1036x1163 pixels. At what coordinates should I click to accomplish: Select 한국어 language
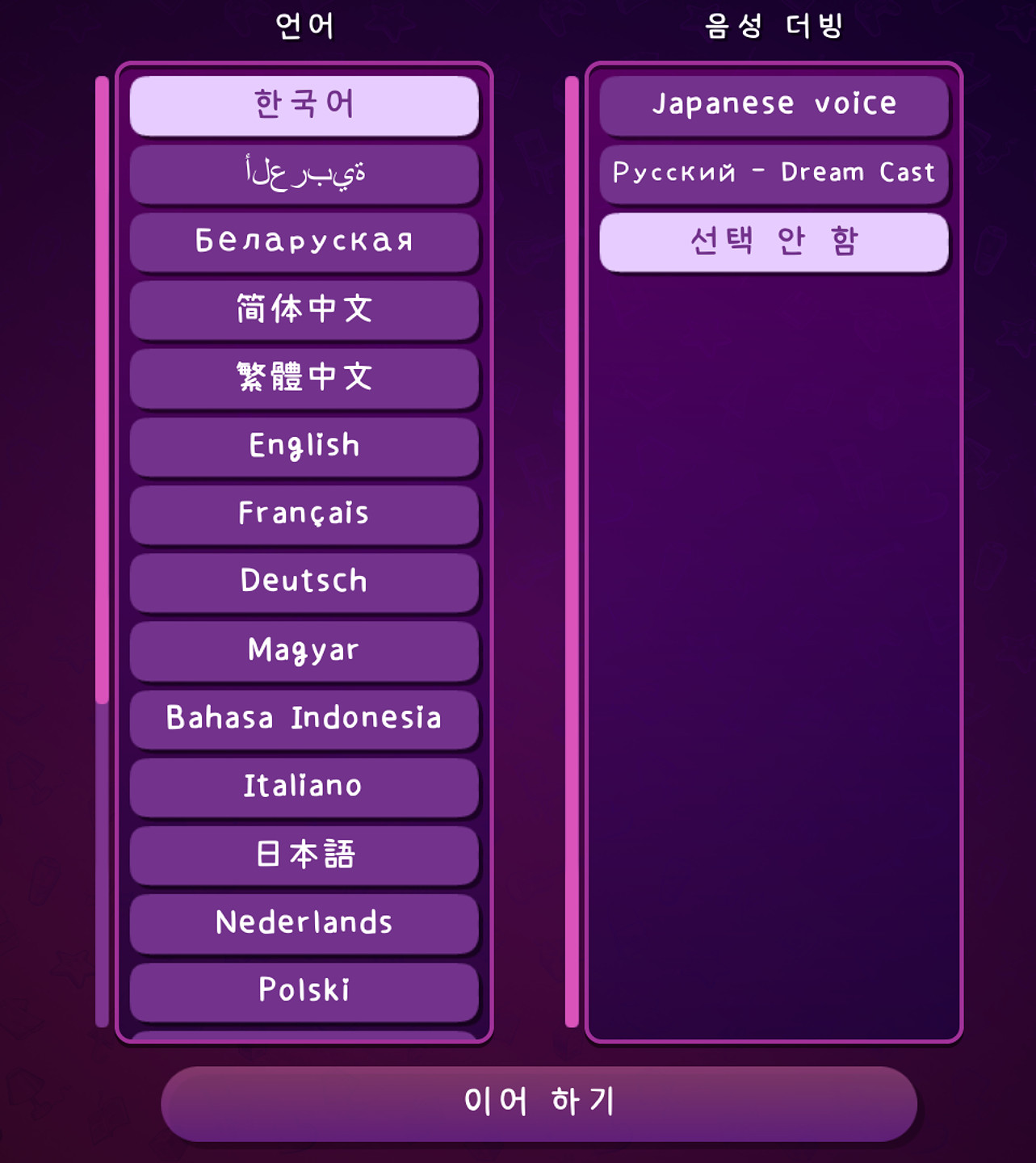304,105
